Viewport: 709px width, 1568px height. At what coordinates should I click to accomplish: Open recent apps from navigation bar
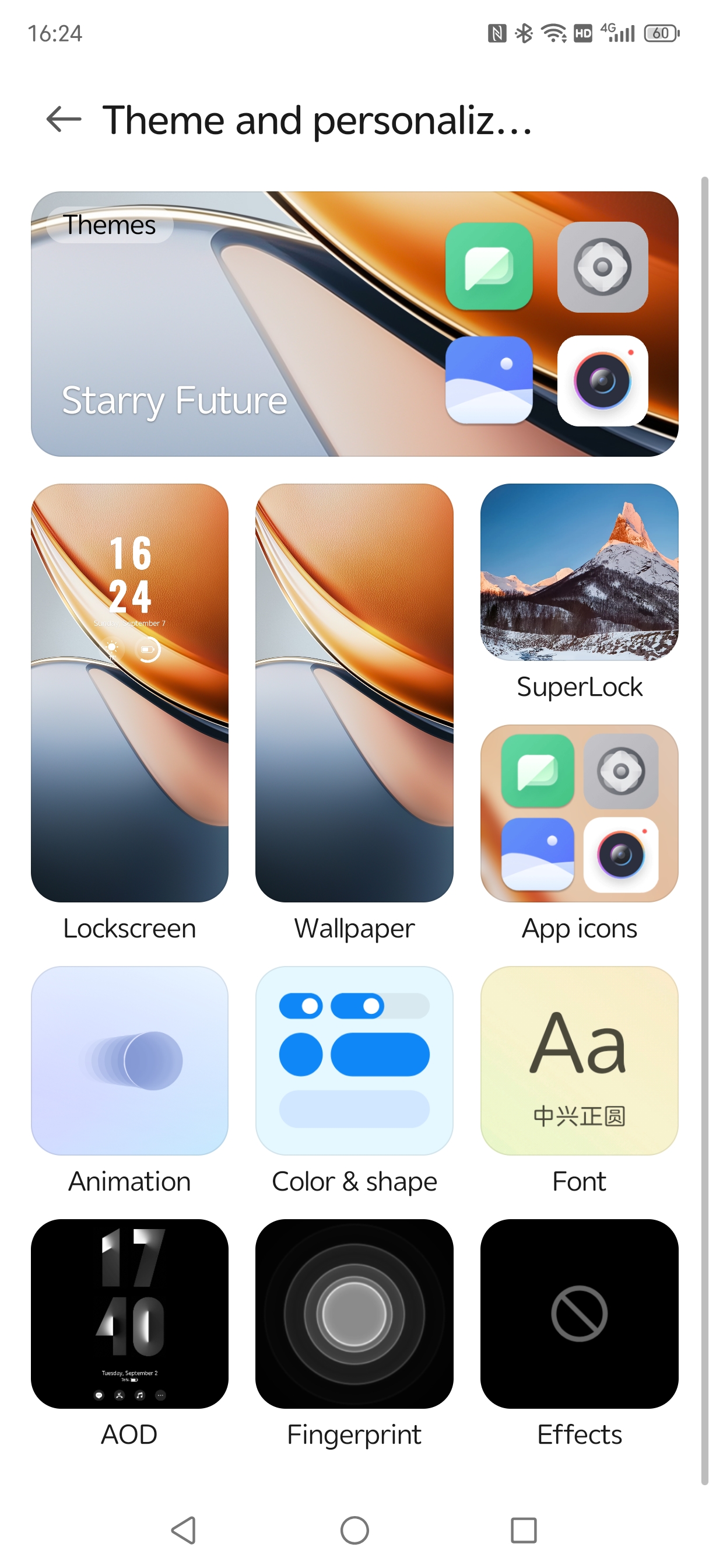click(524, 1530)
